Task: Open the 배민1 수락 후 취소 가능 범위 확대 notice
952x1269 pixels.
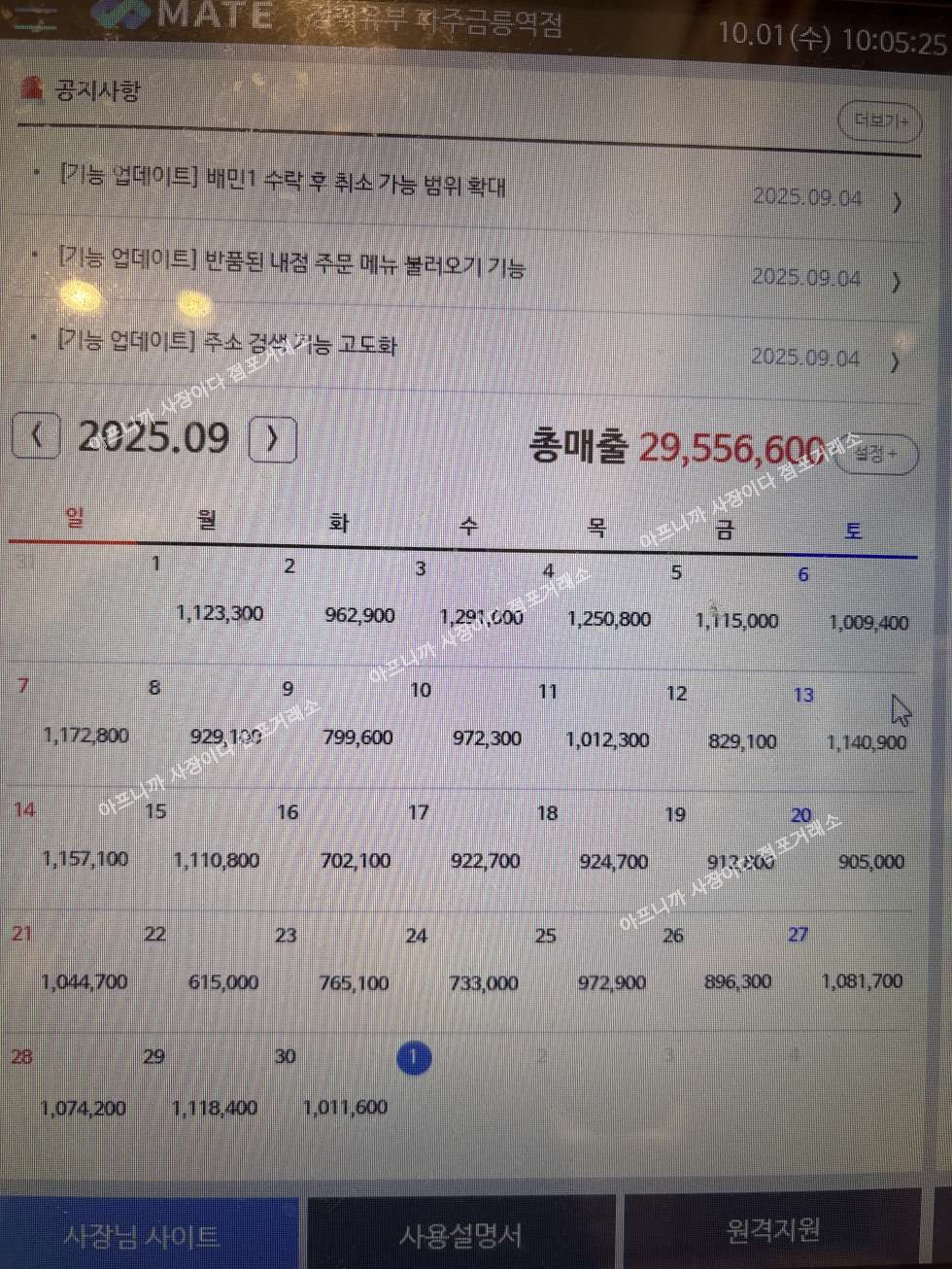Action: pyautogui.click(x=283, y=182)
